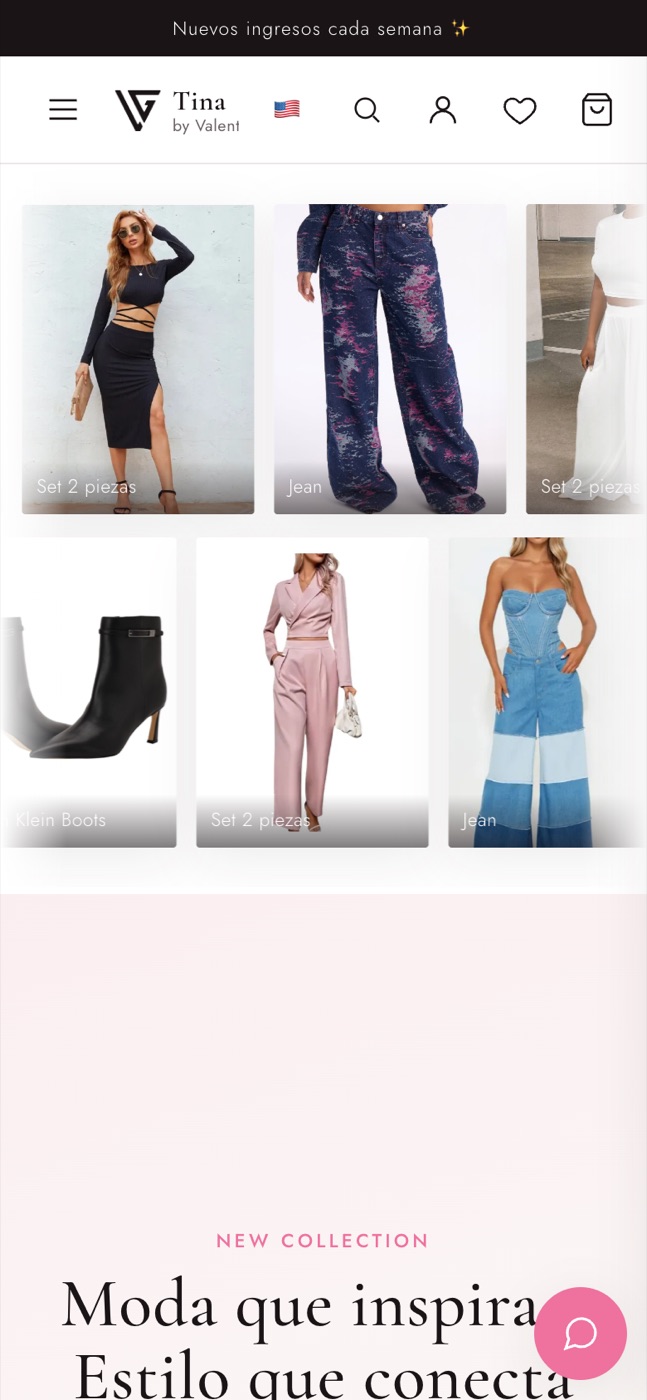Image resolution: width=647 pixels, height=1400 pixels.
Task: Go to the Tina by Valent home logo
Action: coord(177,110)
